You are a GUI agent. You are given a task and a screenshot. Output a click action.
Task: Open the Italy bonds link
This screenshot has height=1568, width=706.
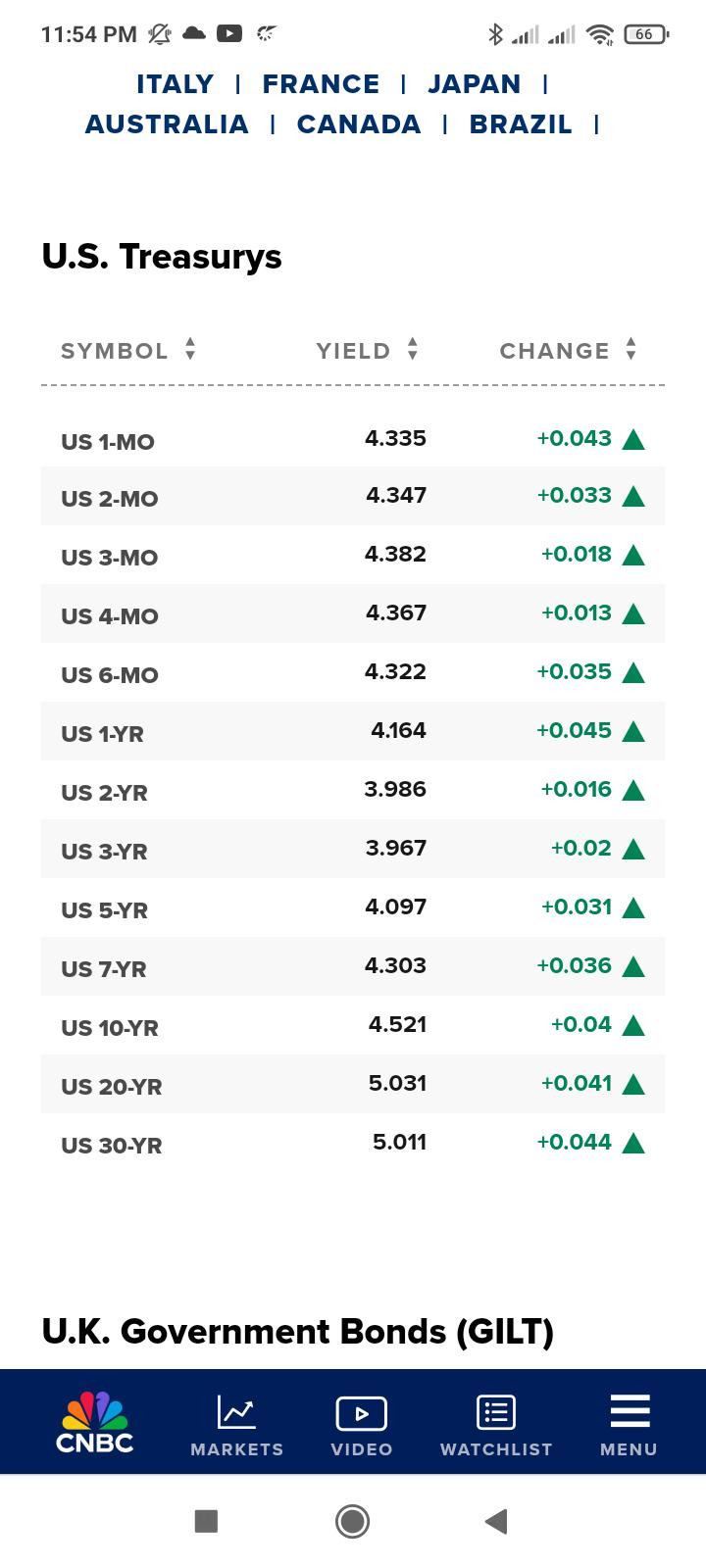pos(175,84)
